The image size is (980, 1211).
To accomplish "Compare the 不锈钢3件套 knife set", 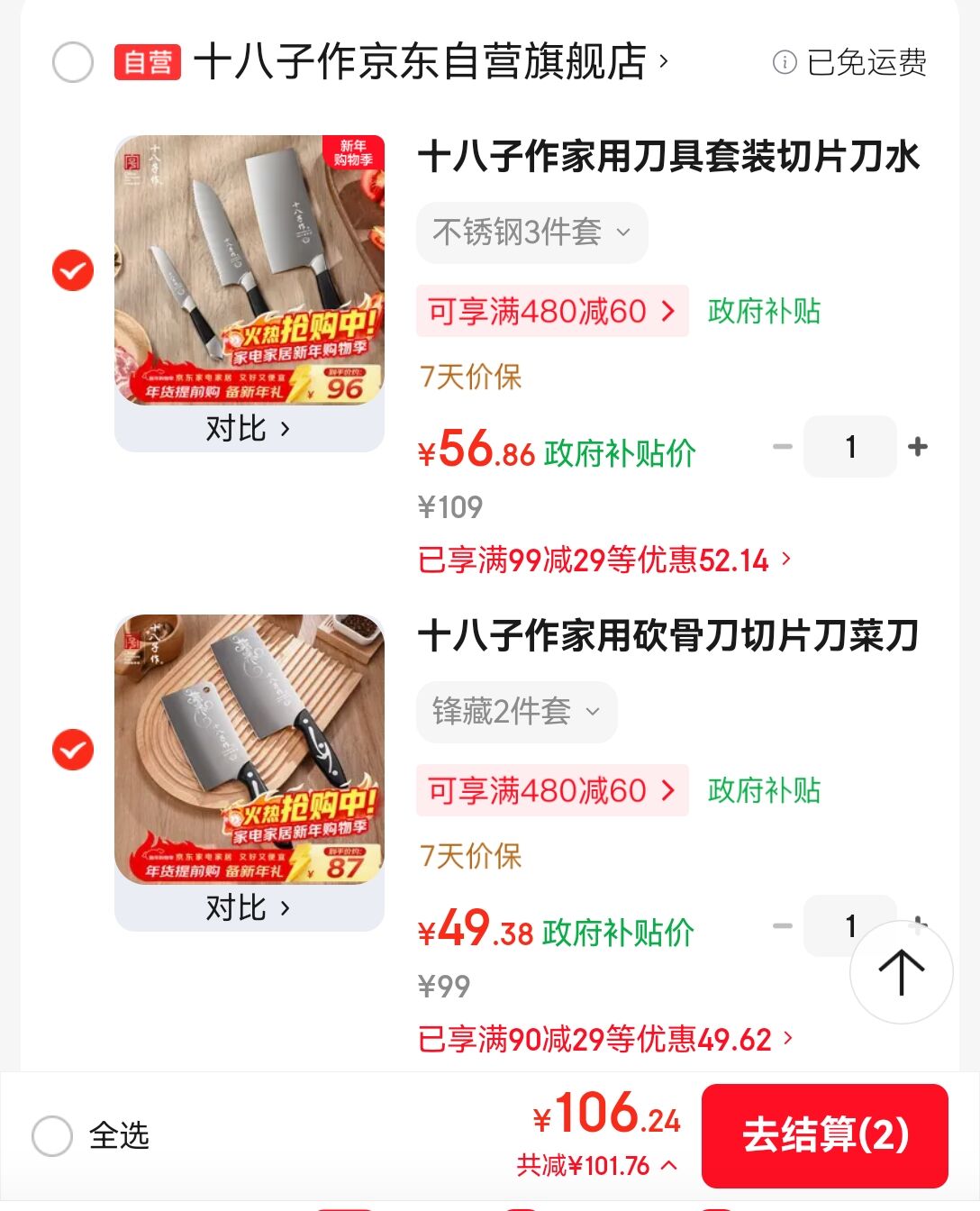I will [249, 429].
